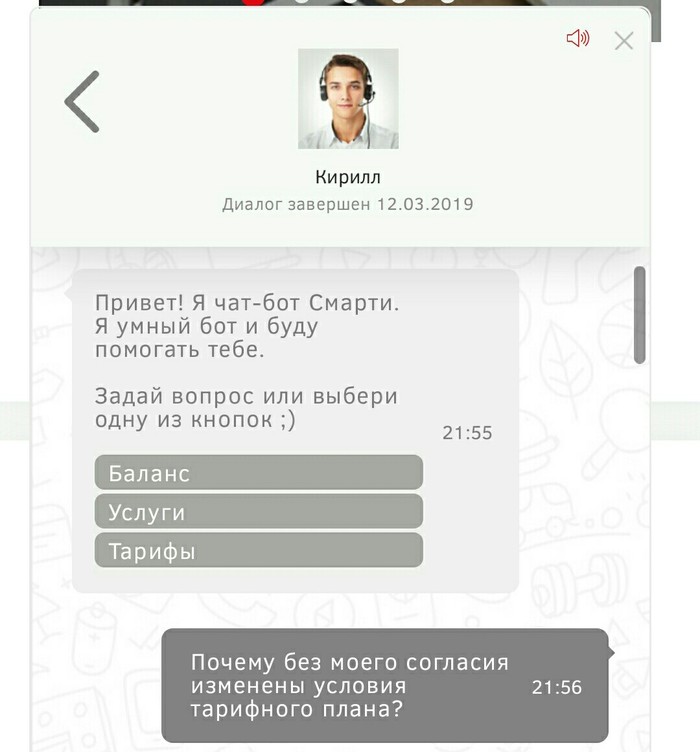The width and height of the screenshot is (700, 752).
Task: Choose the Услуги button
Action: pyautogui.click(x=258, y=512)
